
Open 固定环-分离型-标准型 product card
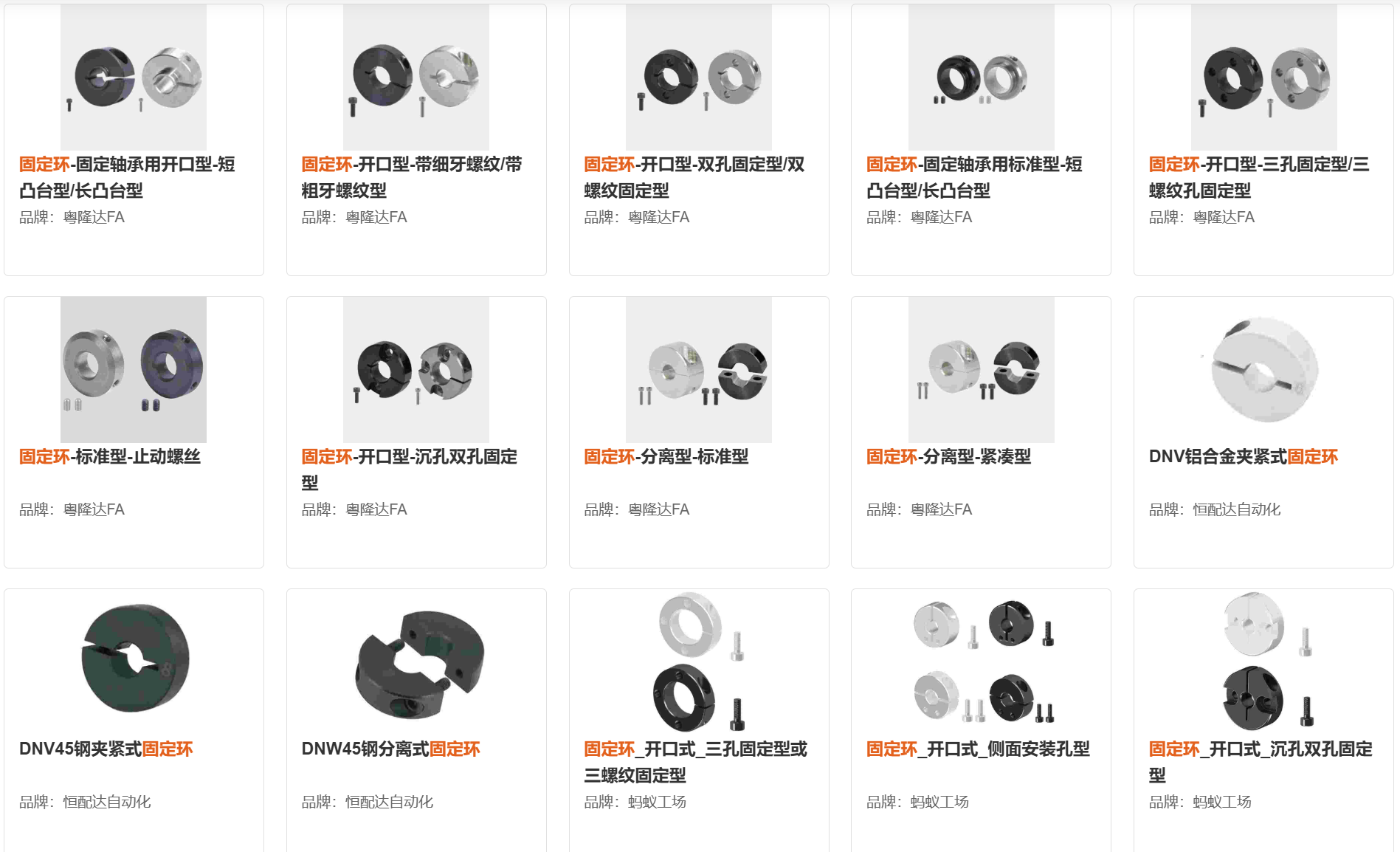pos(666,456)
